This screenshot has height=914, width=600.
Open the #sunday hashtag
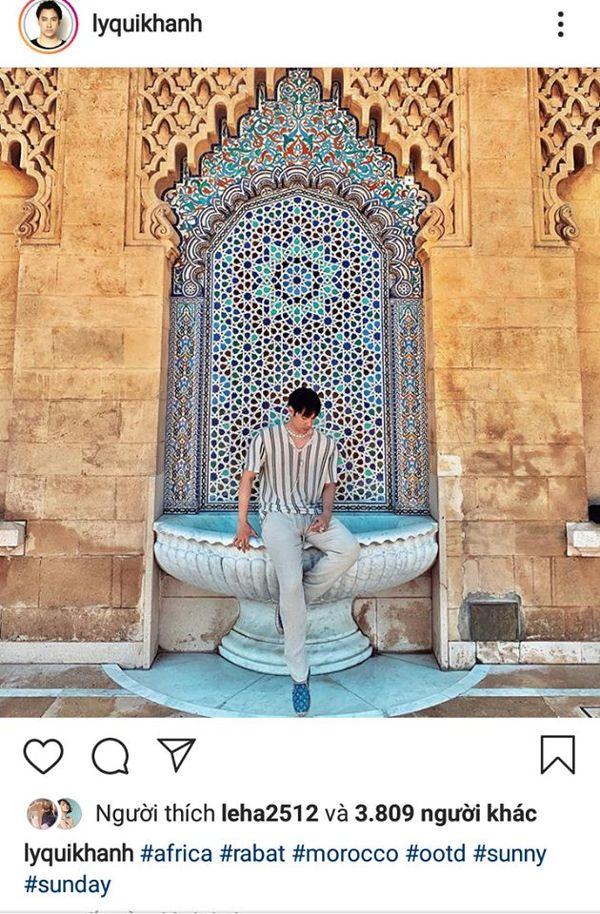[68, 885]
